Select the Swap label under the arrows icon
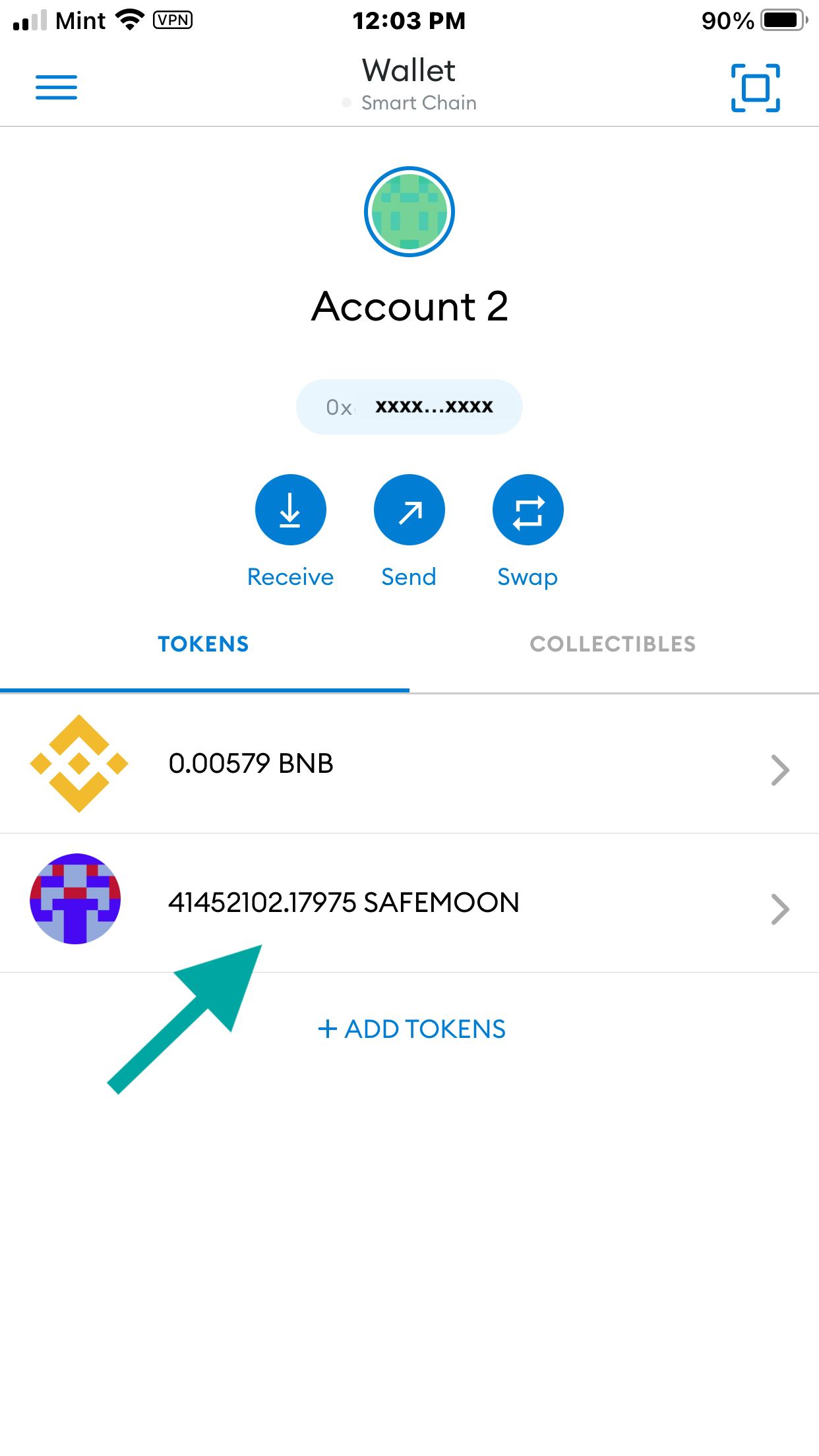This screenshot has height=1456, width=819. 528,576
